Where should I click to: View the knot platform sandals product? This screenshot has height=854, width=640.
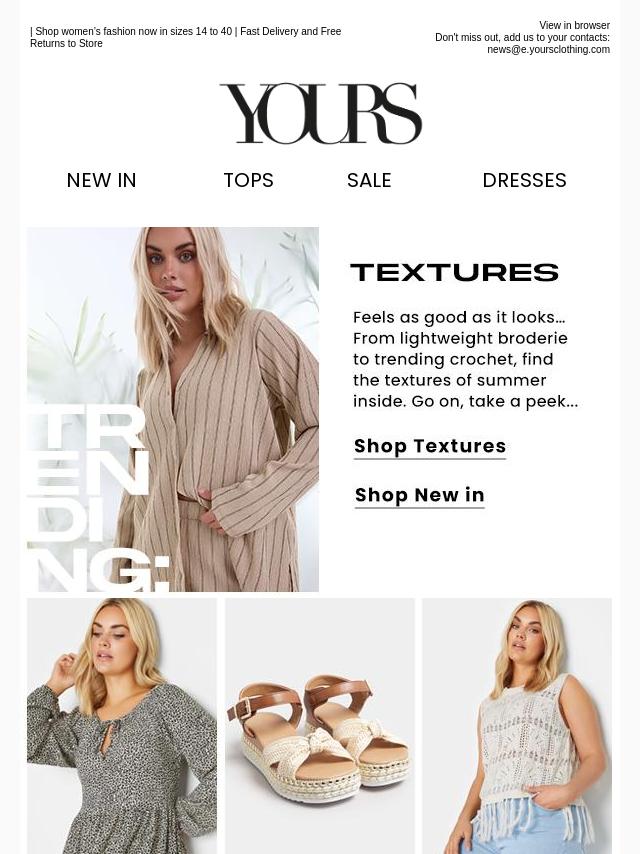click(x=320, y=725)
